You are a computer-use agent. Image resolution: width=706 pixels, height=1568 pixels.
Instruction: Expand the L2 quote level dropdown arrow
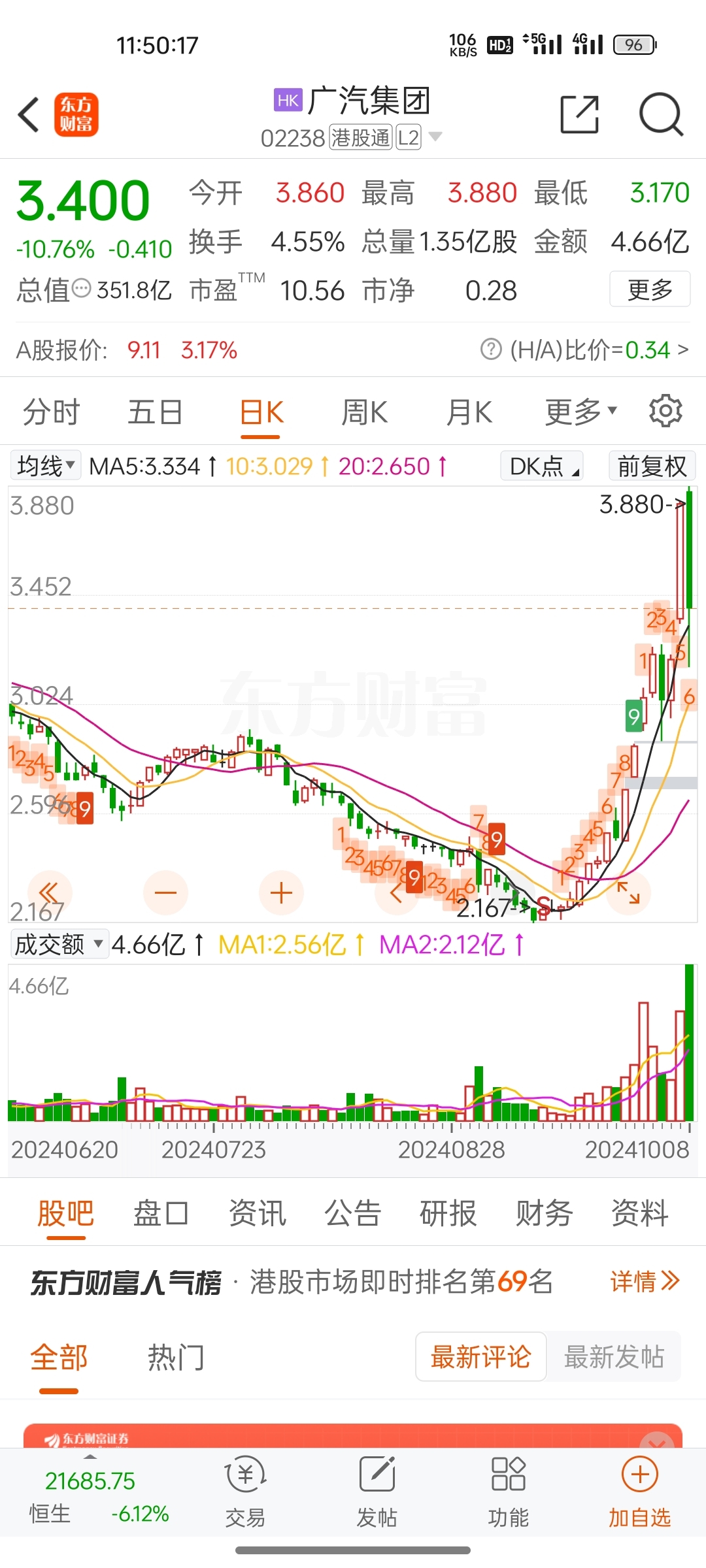(x=435, y=138)
